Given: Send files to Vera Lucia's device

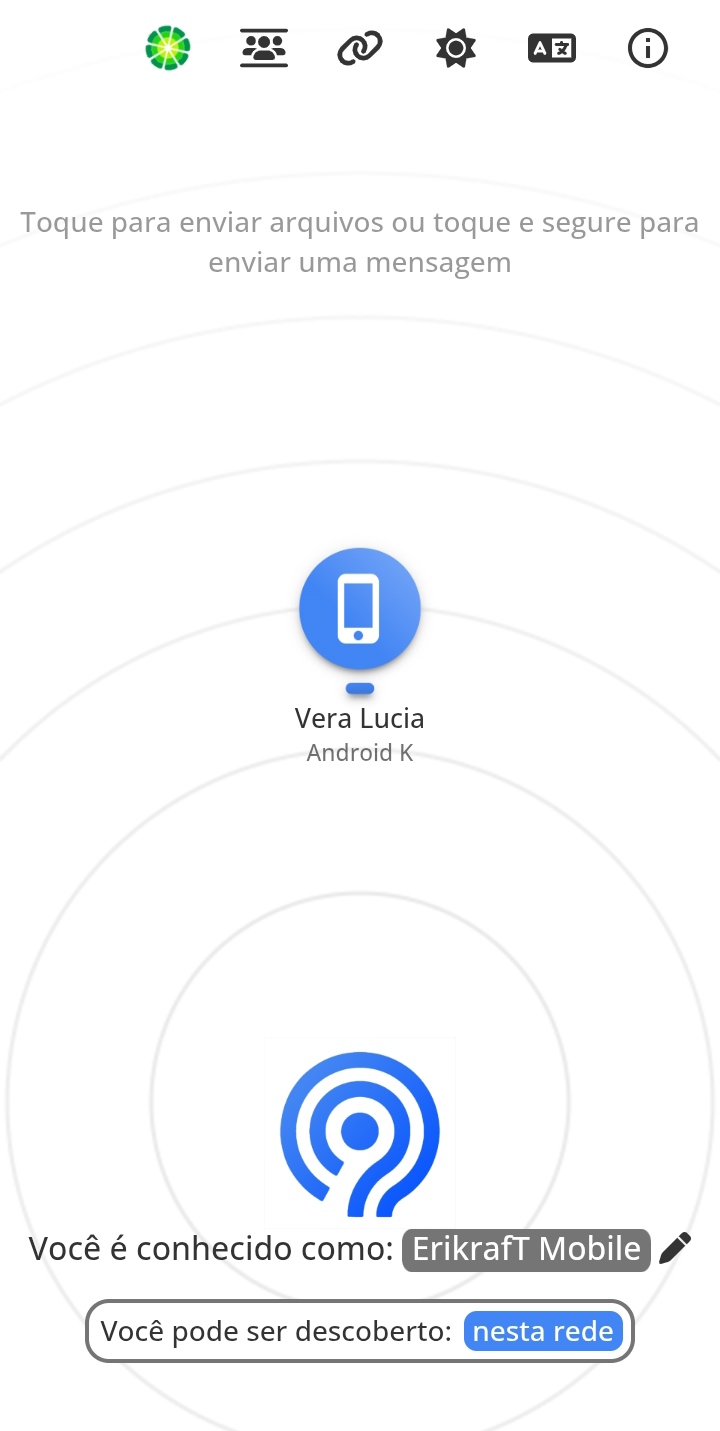Looking at the screenshot, I should point(360,608).
